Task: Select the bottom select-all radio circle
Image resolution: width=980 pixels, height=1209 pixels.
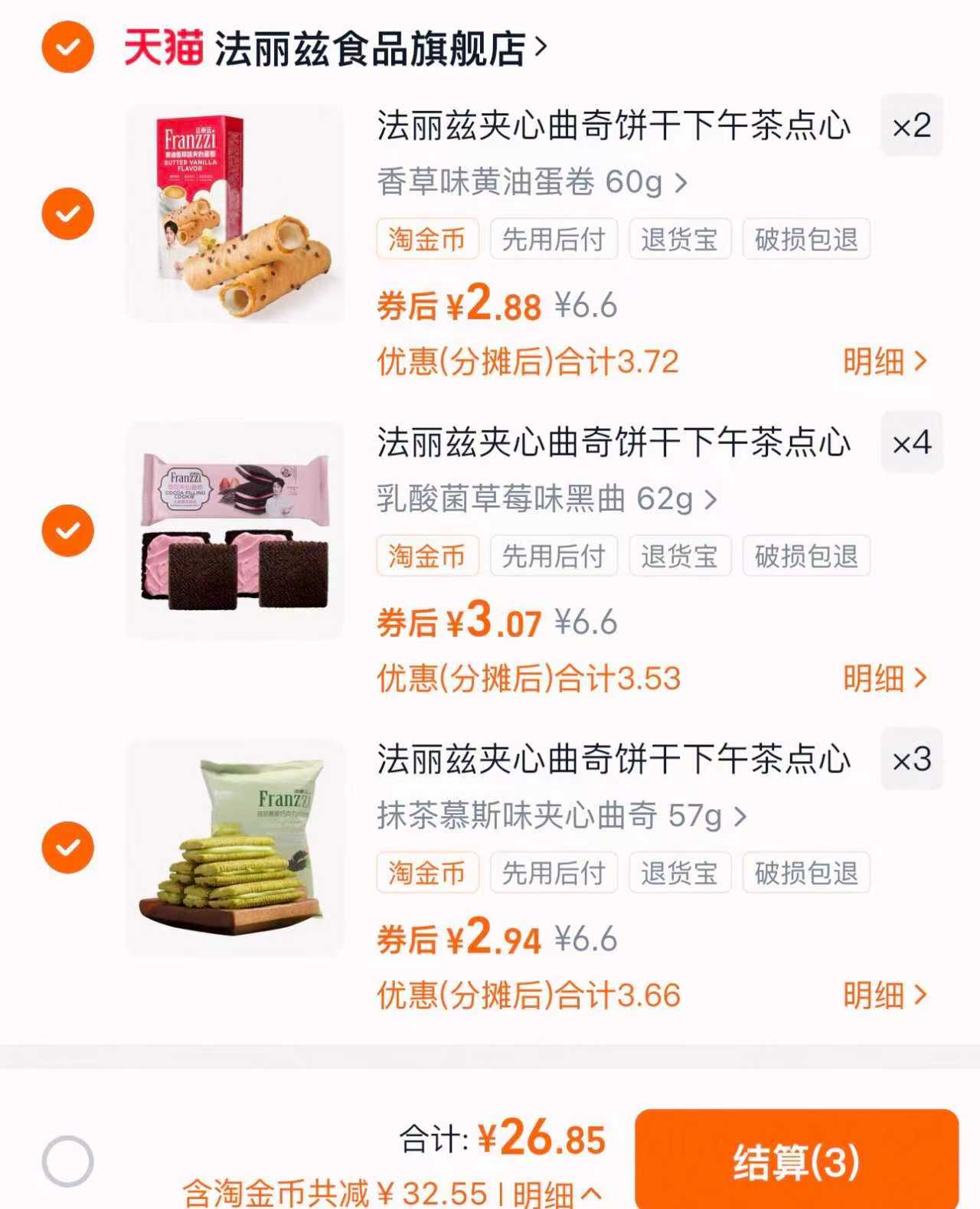Action: coord(69,1159)
